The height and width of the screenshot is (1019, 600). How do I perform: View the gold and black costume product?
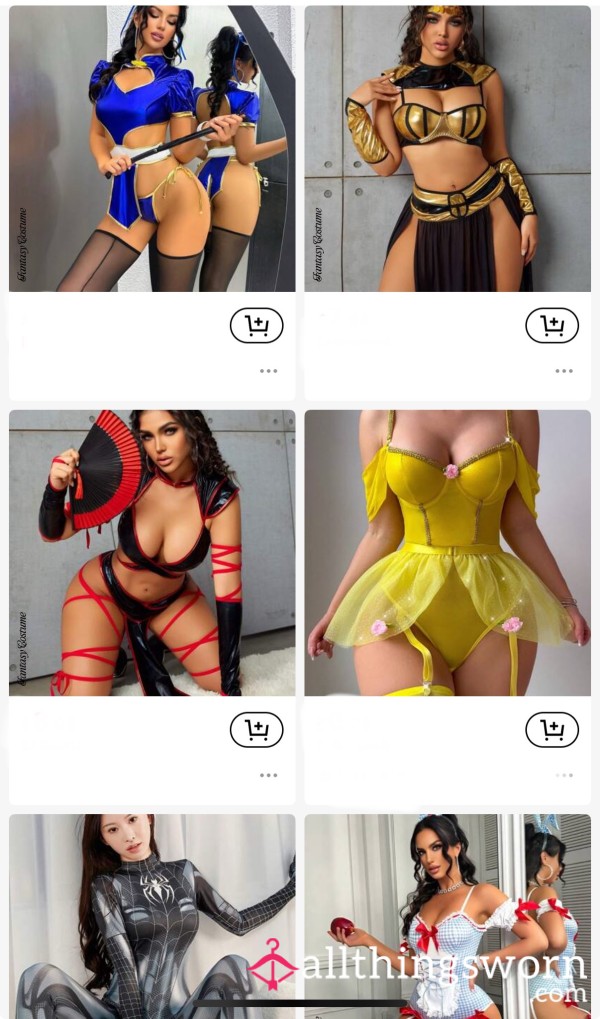pyautogui.click(x=448, y=148)
